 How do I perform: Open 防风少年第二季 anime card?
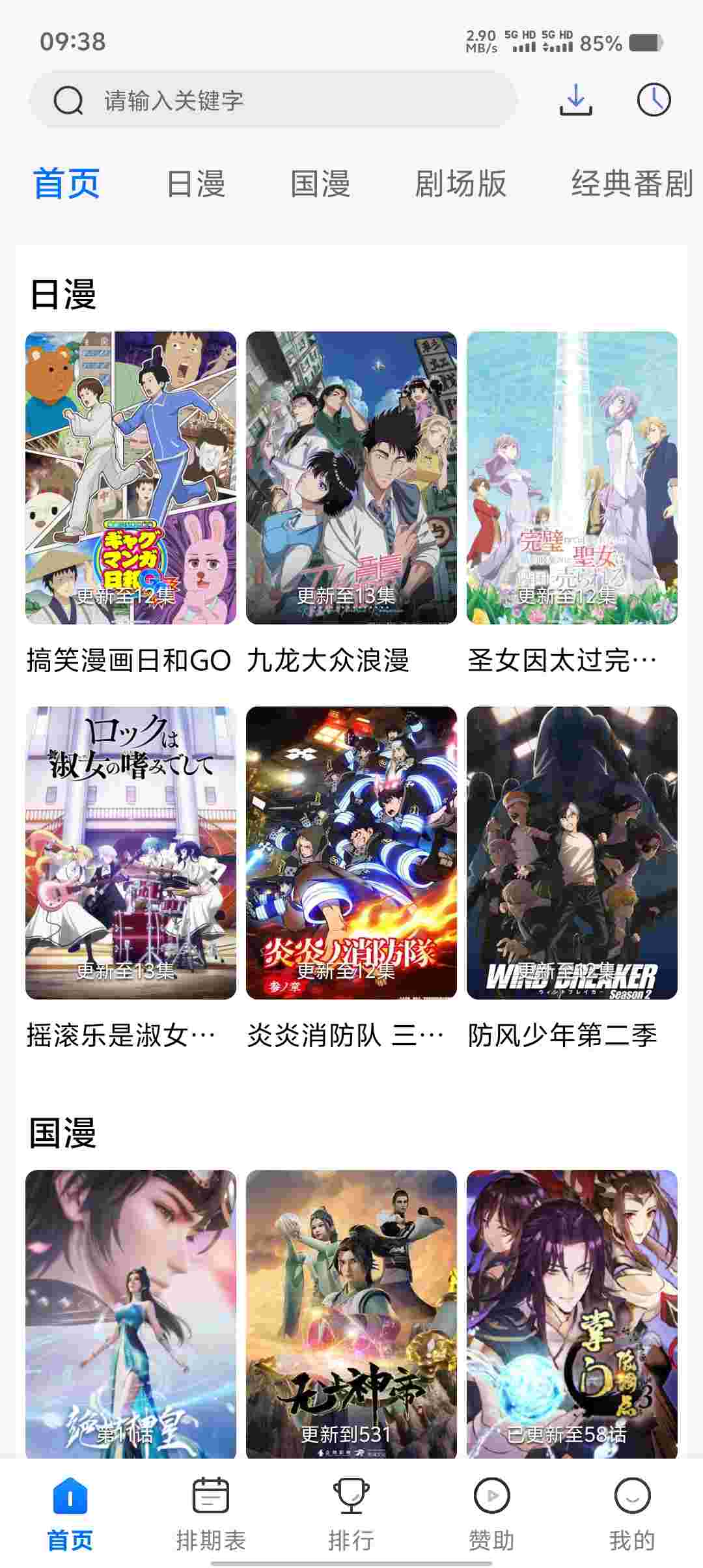pos(572,853)
